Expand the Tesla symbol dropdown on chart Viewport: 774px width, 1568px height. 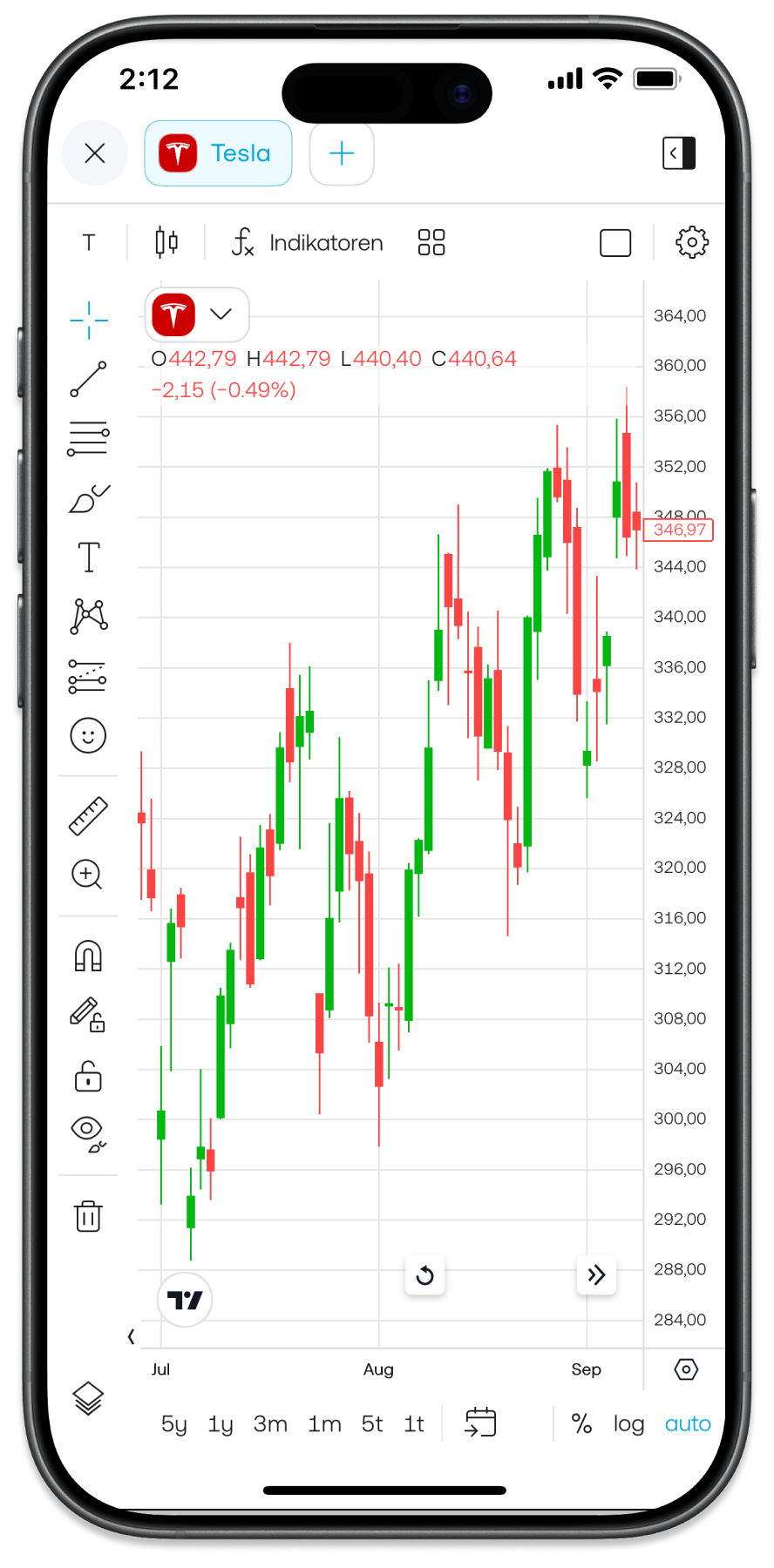point(221,314)
